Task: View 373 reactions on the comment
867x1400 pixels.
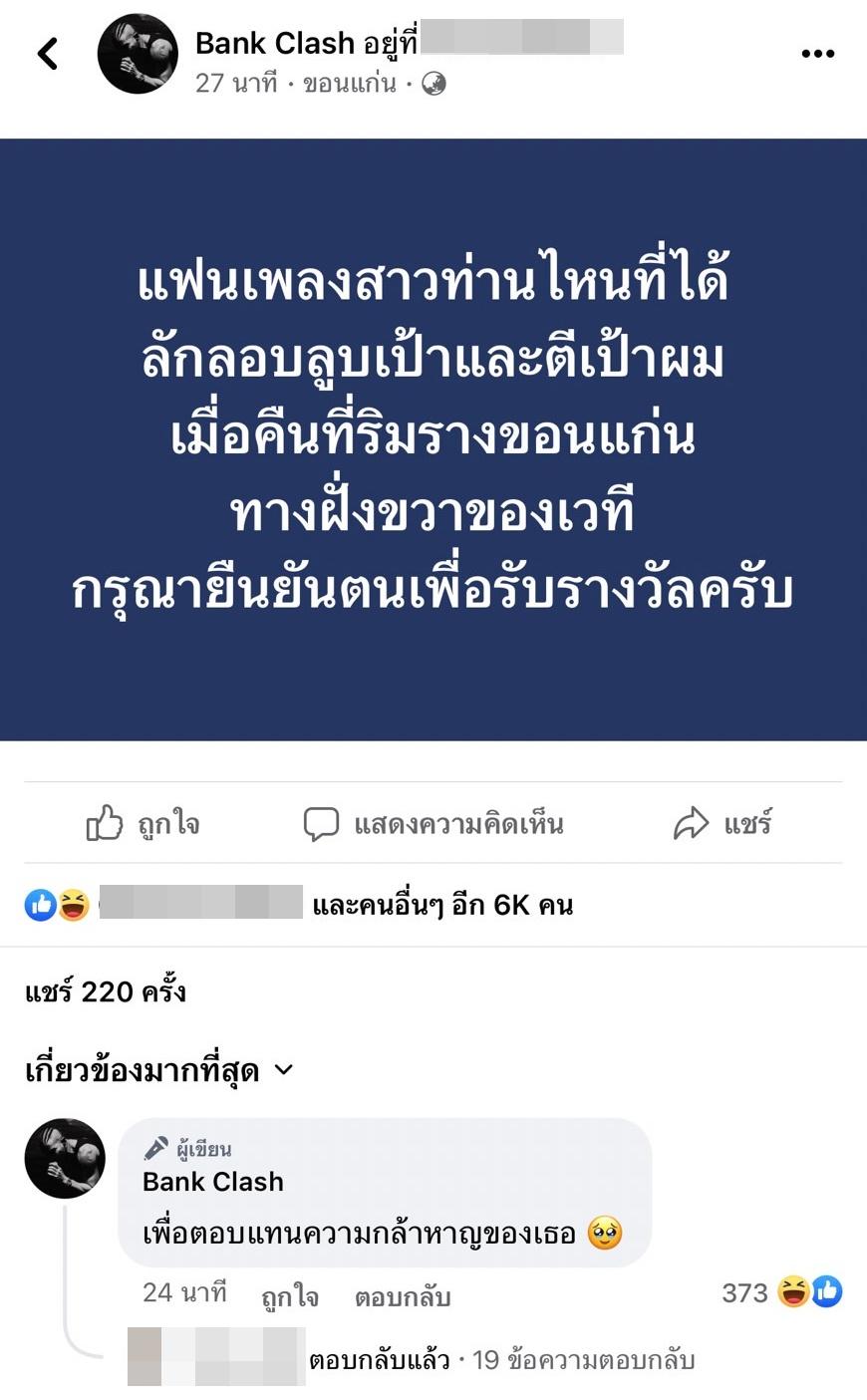Action: coord(781,1293)
